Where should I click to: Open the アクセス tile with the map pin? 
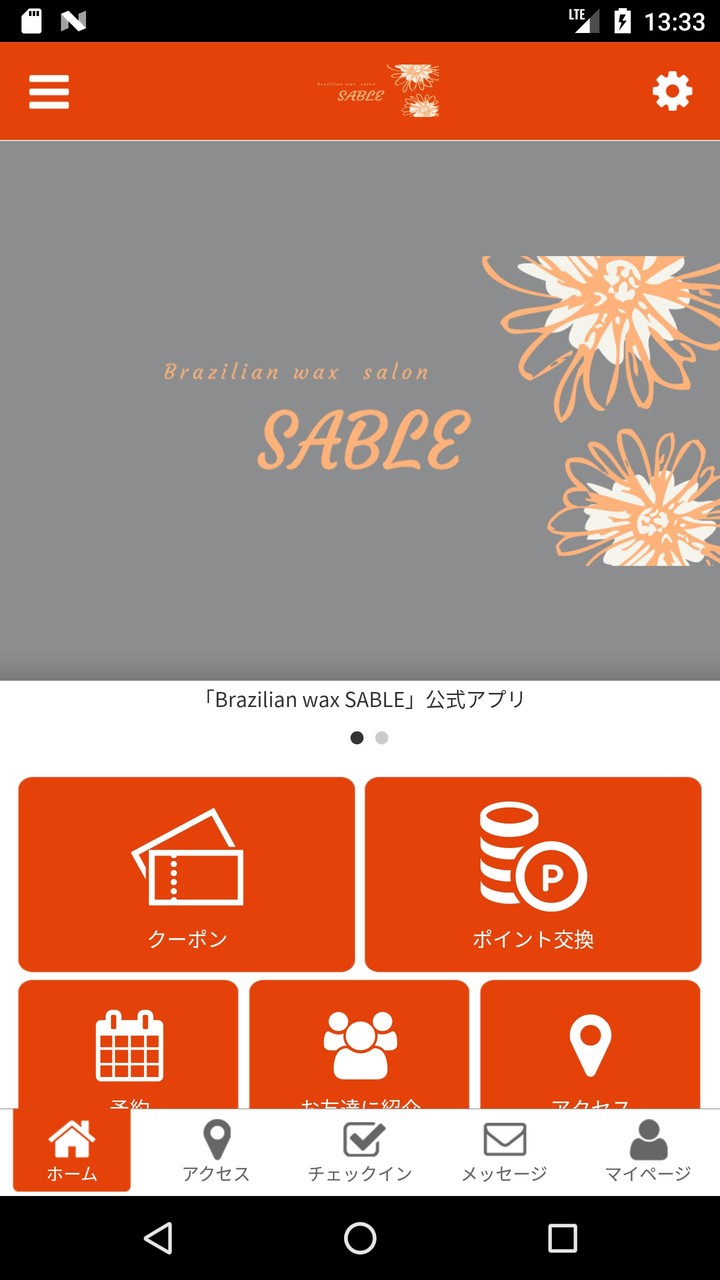click(x=590, y=1045)
